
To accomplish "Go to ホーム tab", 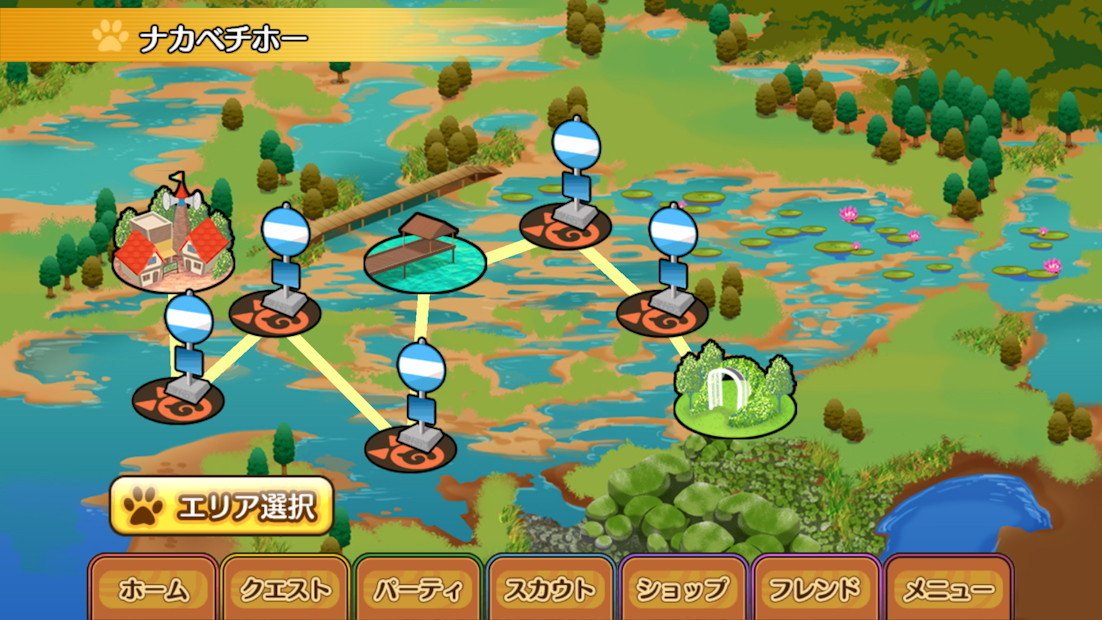I will (153, 590).
